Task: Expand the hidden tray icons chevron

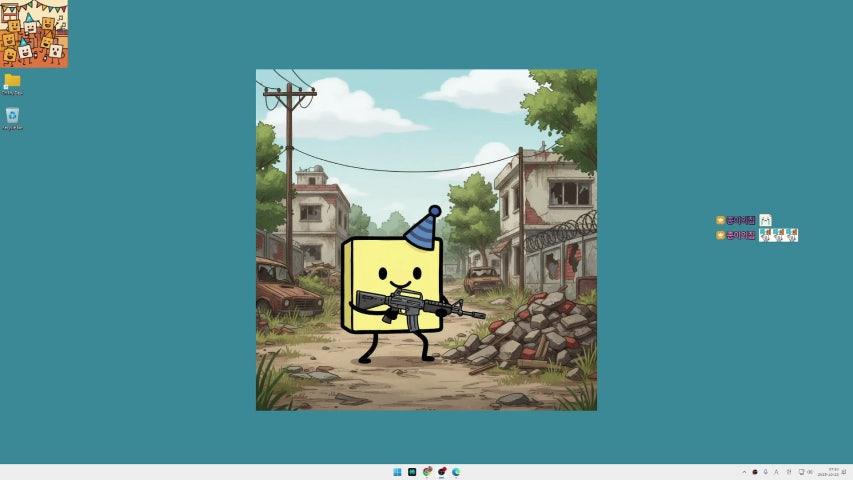Action: [743, 472]
